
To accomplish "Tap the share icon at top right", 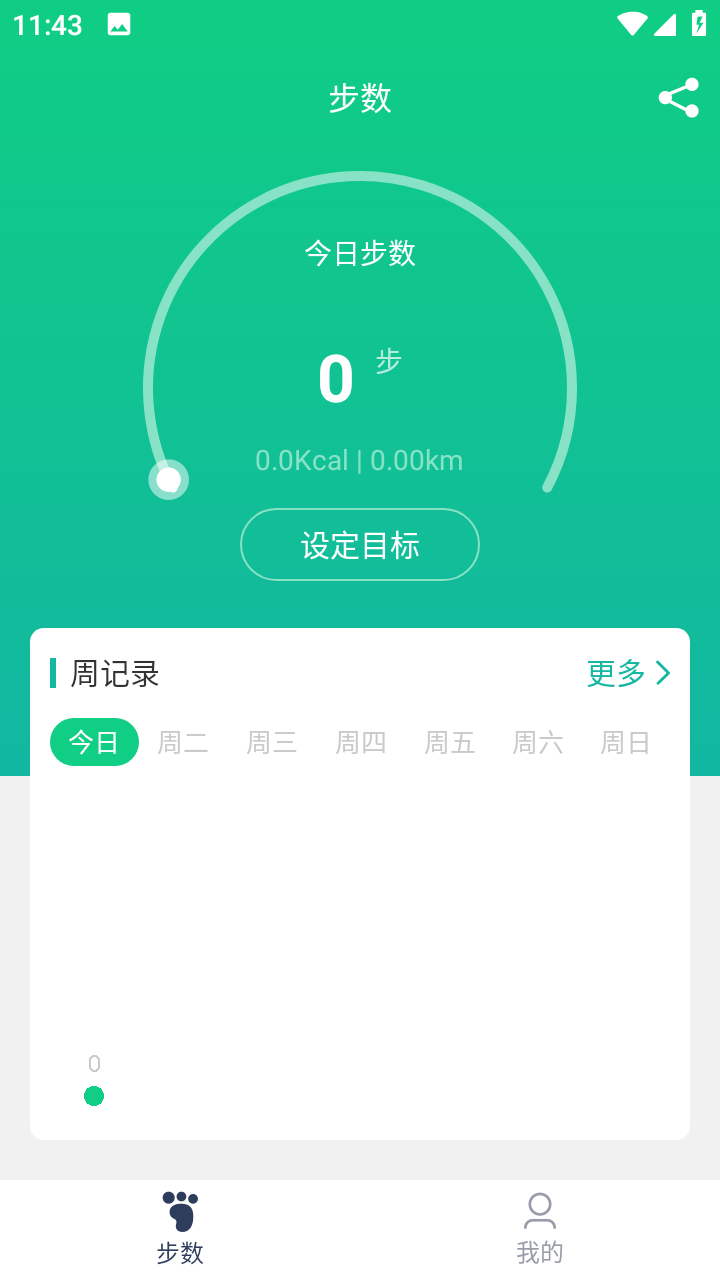I will 678,97.
